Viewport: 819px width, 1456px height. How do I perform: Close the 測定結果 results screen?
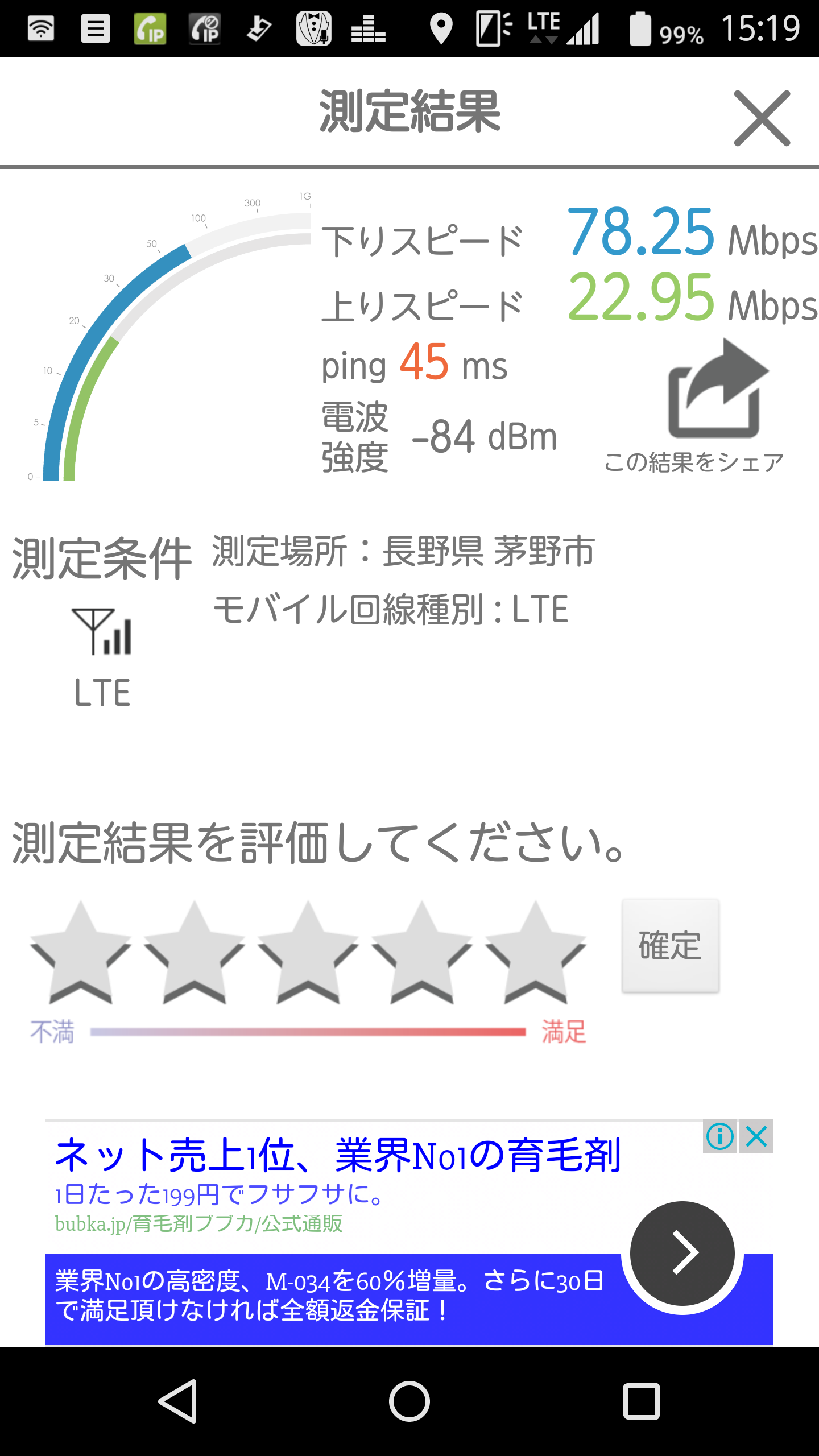coord(762,118)
